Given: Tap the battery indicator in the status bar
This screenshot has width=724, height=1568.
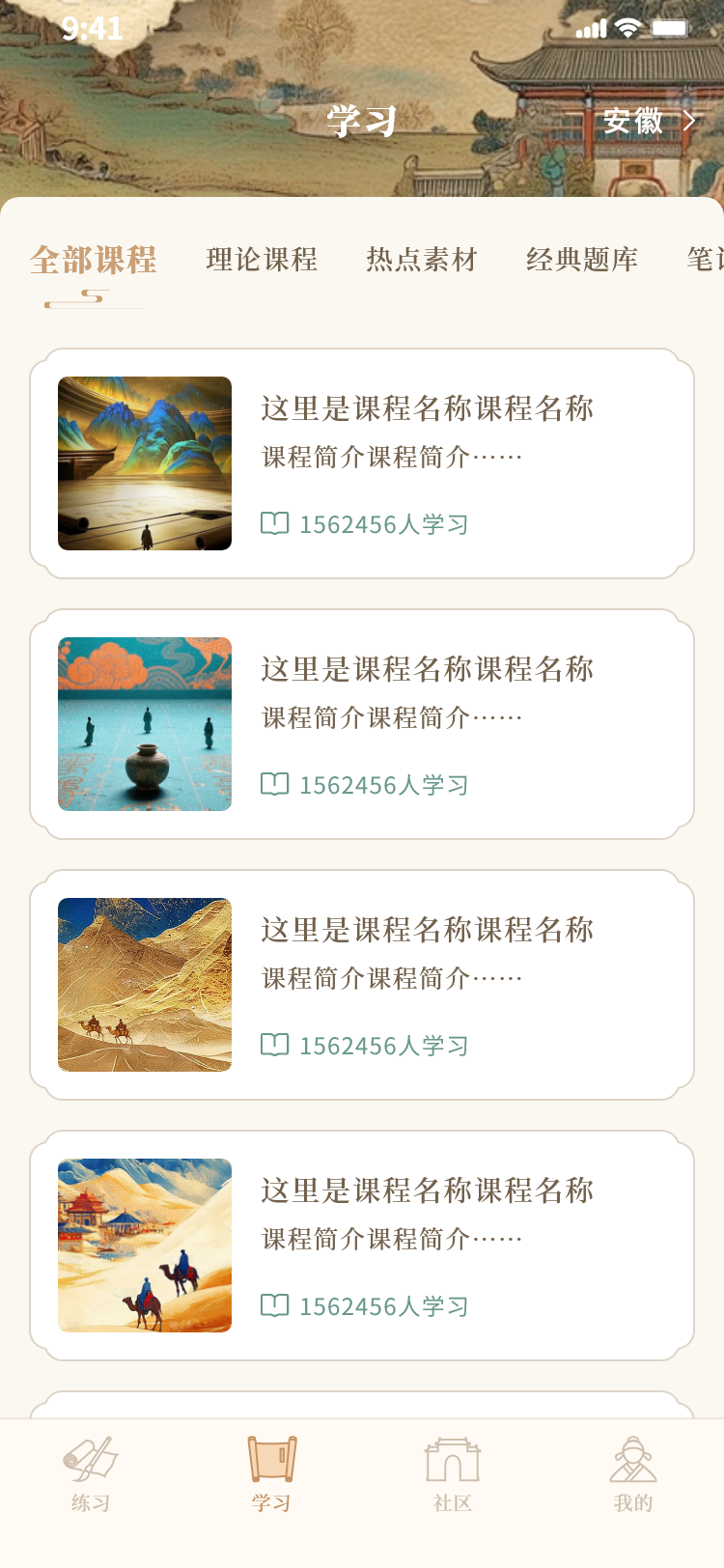Looking at the screenshot, I should 668,29.
